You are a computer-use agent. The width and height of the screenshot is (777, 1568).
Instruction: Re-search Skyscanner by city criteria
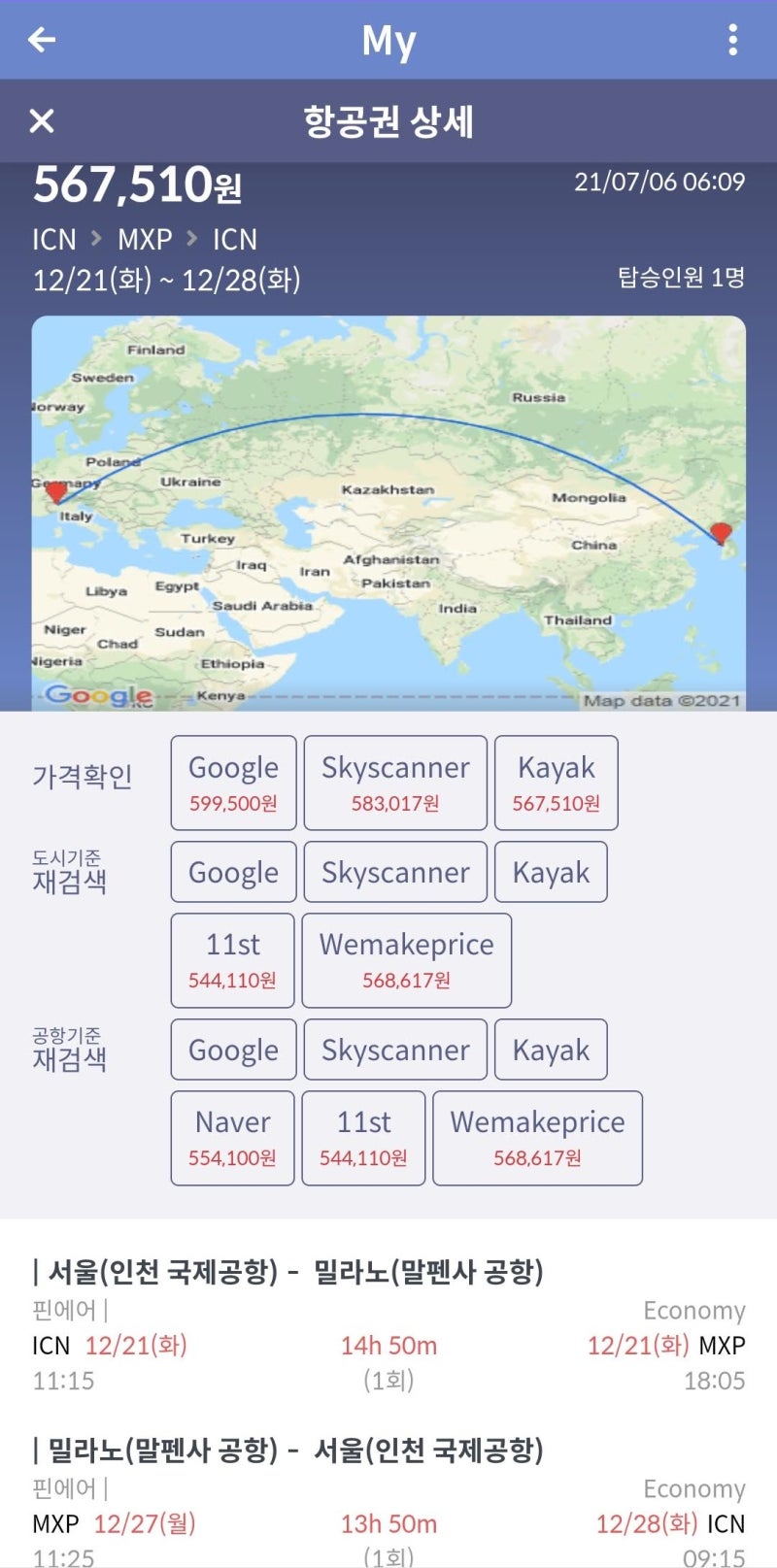(394, 872)
